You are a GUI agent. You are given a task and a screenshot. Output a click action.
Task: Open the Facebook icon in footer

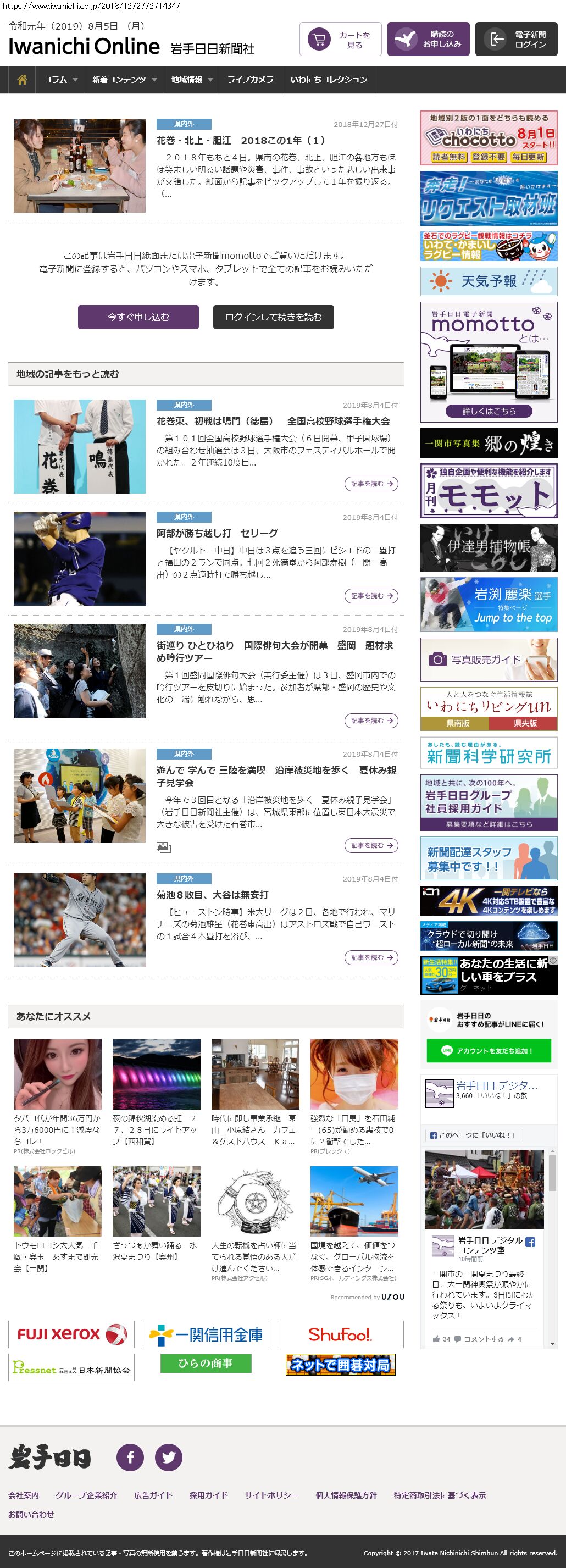click(x=130, y=1457)
